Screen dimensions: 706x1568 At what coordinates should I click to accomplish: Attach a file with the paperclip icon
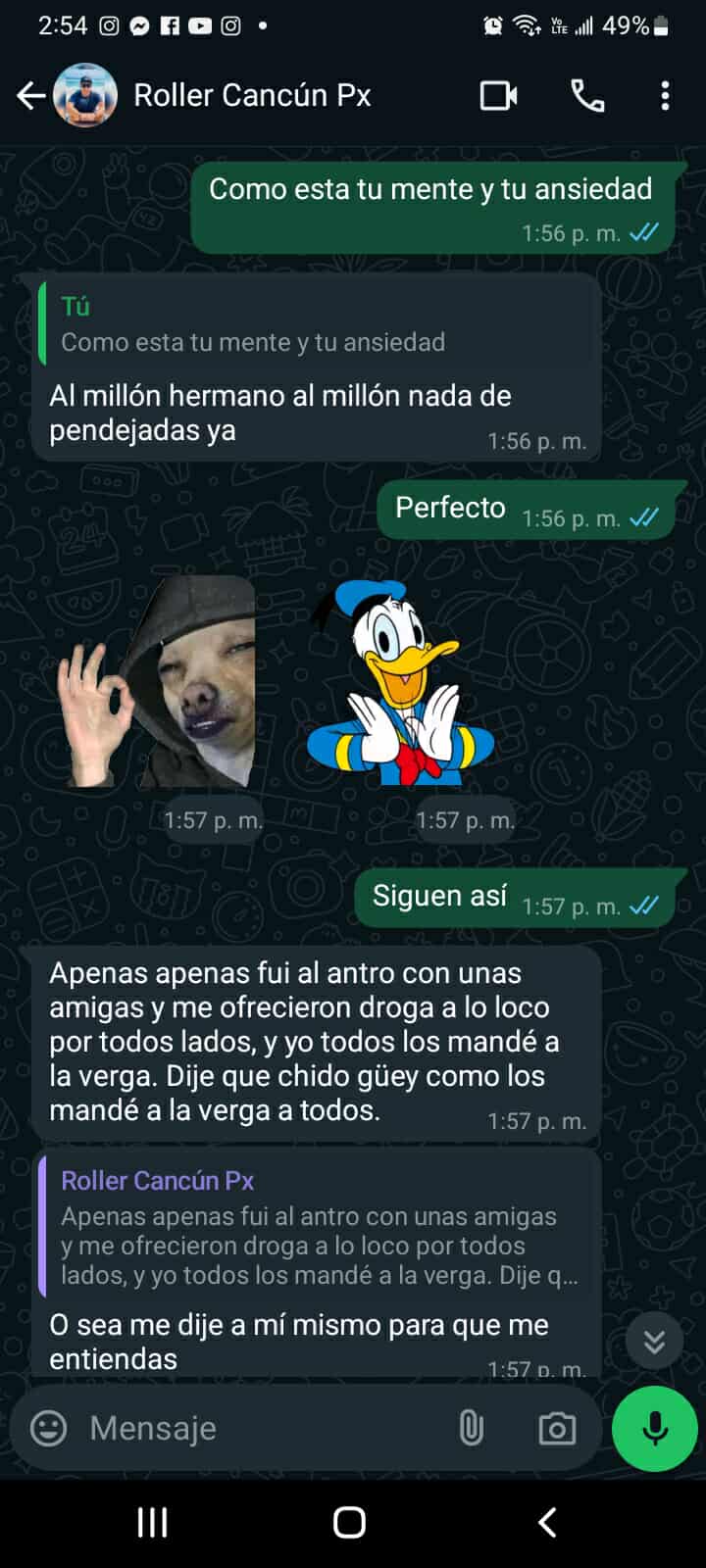click(x=472, y=1428)
